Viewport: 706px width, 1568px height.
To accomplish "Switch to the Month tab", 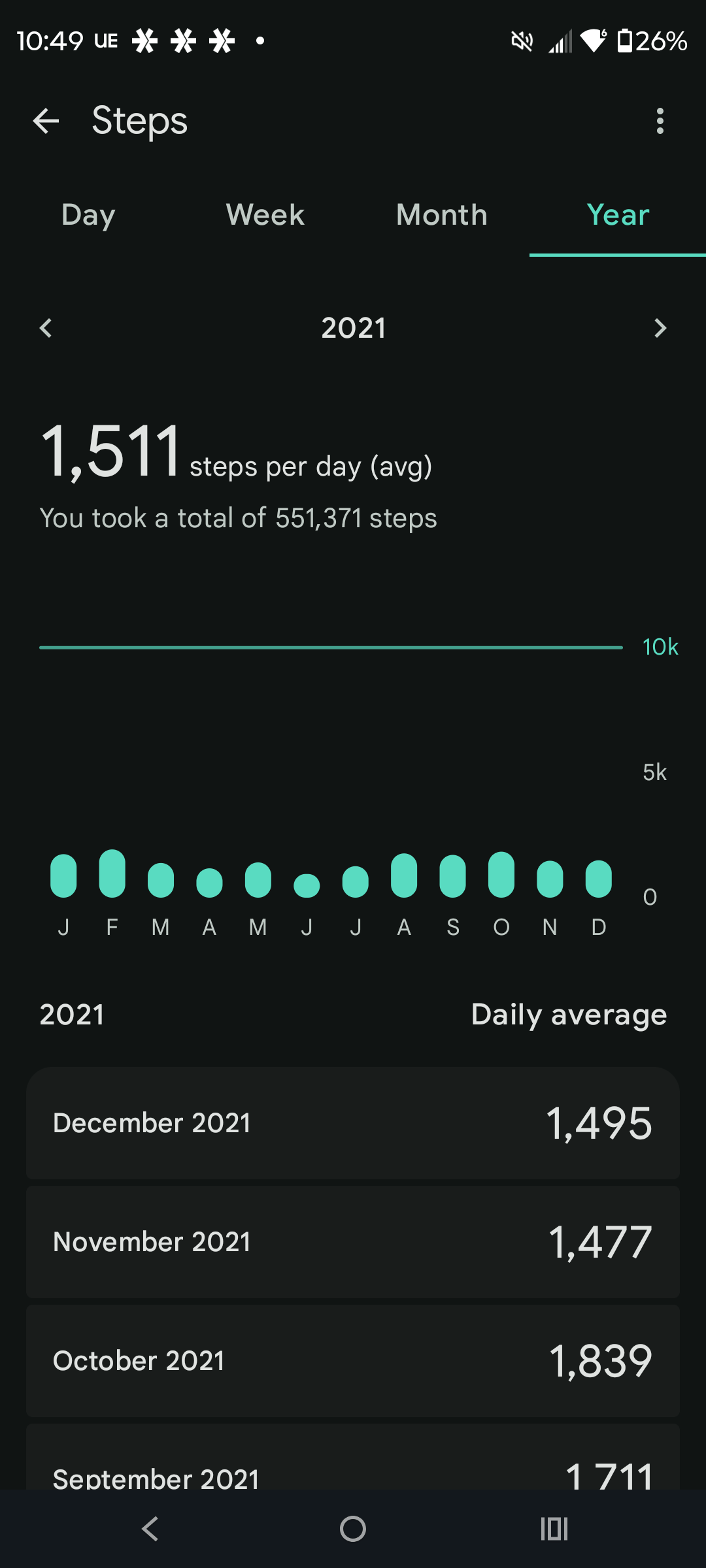I will (x=441, y=215).
